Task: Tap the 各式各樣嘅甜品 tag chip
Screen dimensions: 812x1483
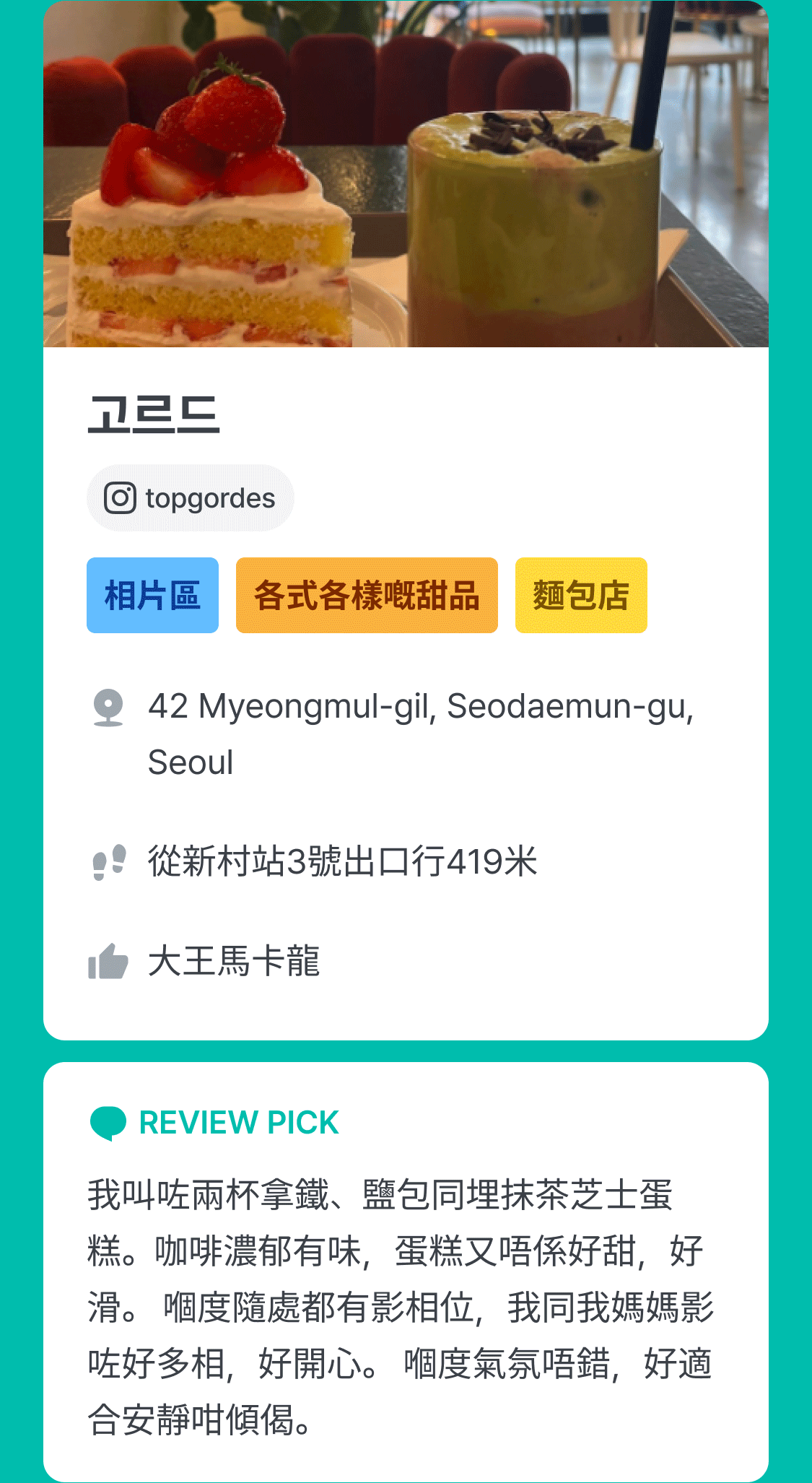Action: click(367, 596)
